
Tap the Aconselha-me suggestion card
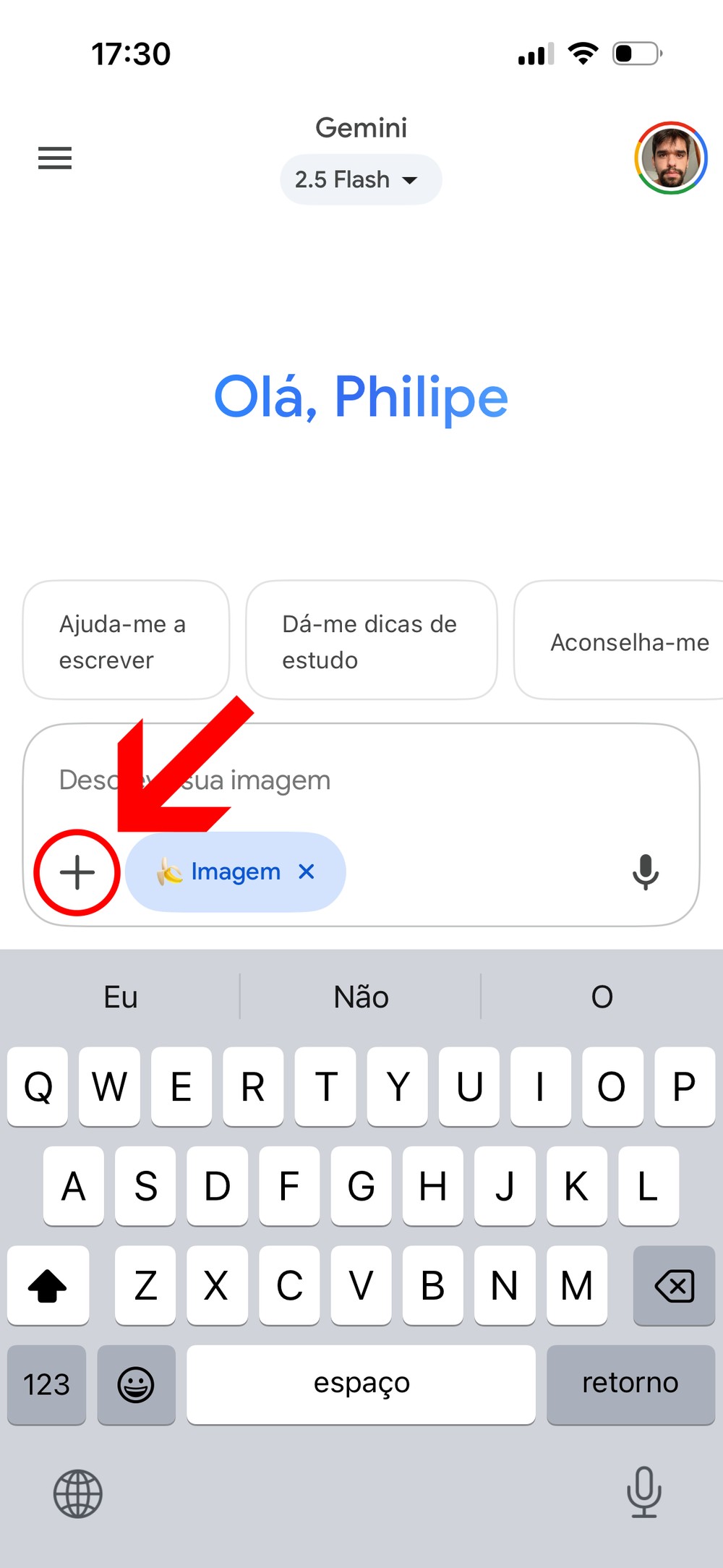(x=622, y=641)
